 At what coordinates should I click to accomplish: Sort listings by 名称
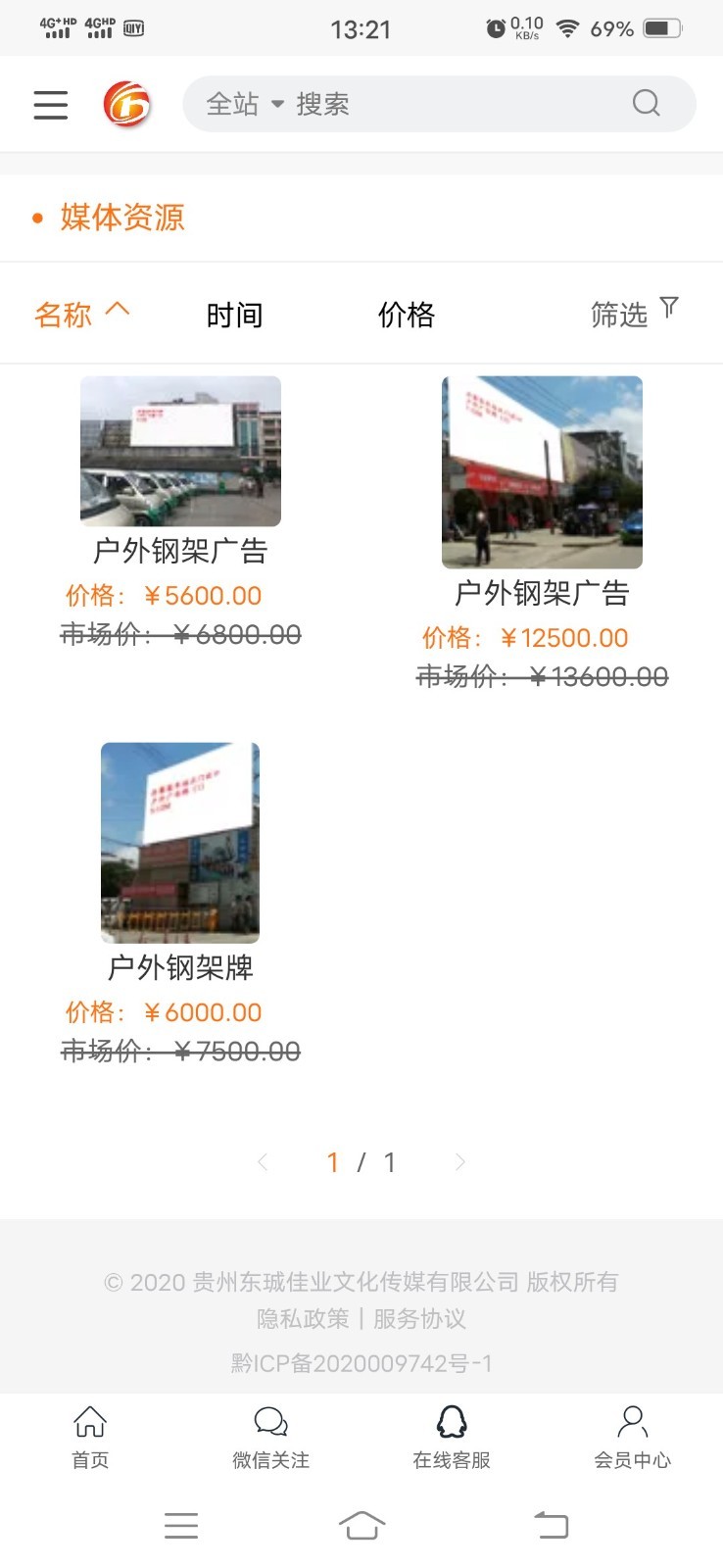click(80, 314)
